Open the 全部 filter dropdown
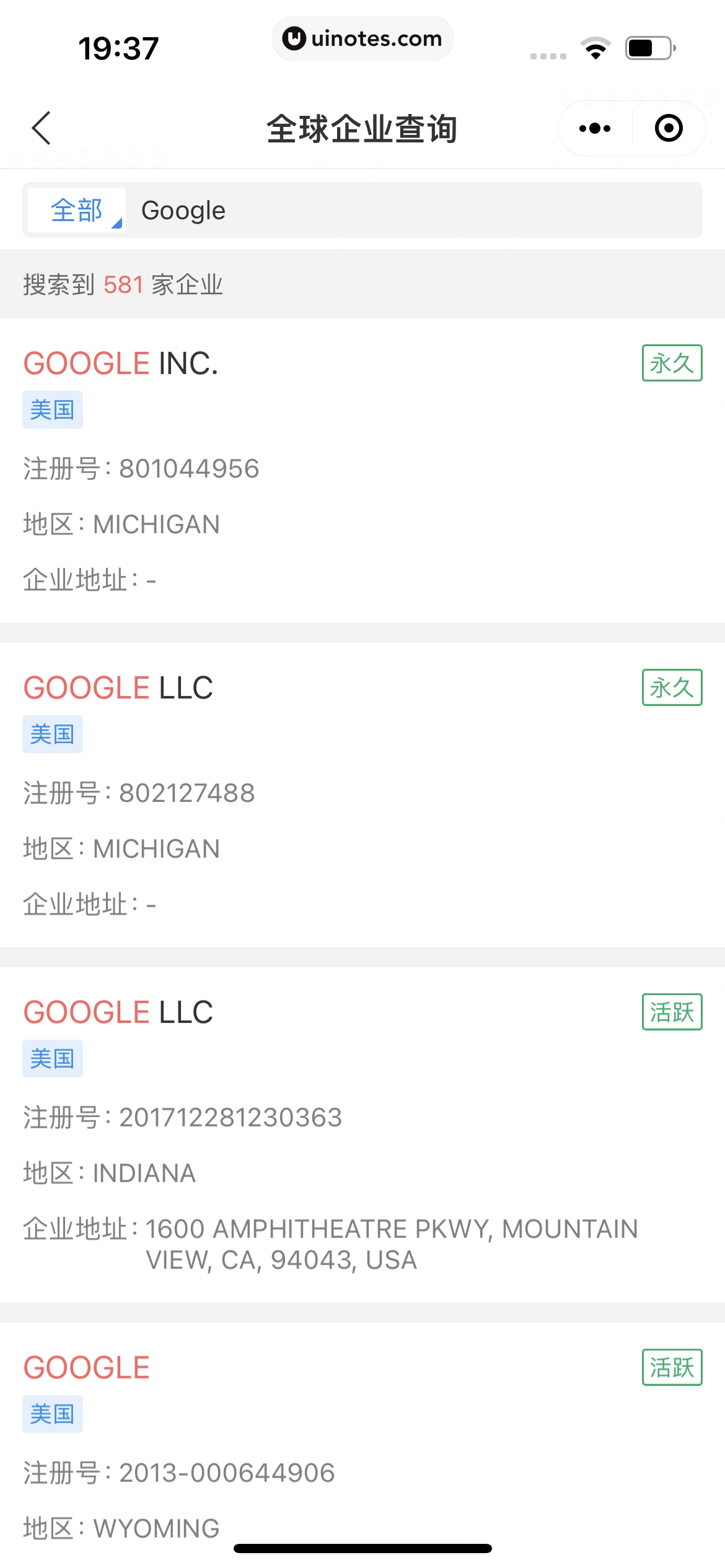 point(76,211)
